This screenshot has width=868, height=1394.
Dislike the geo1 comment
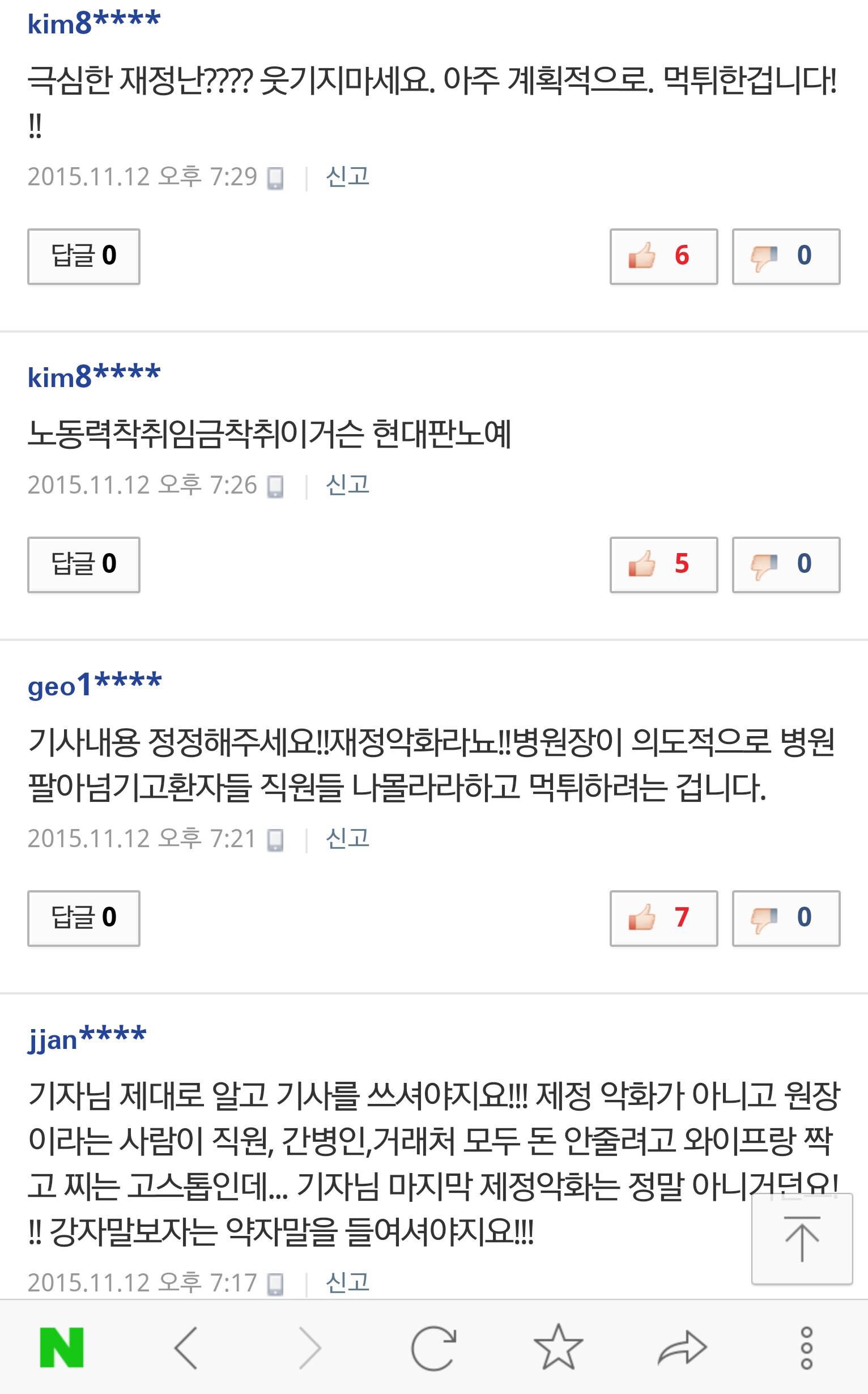785,918
